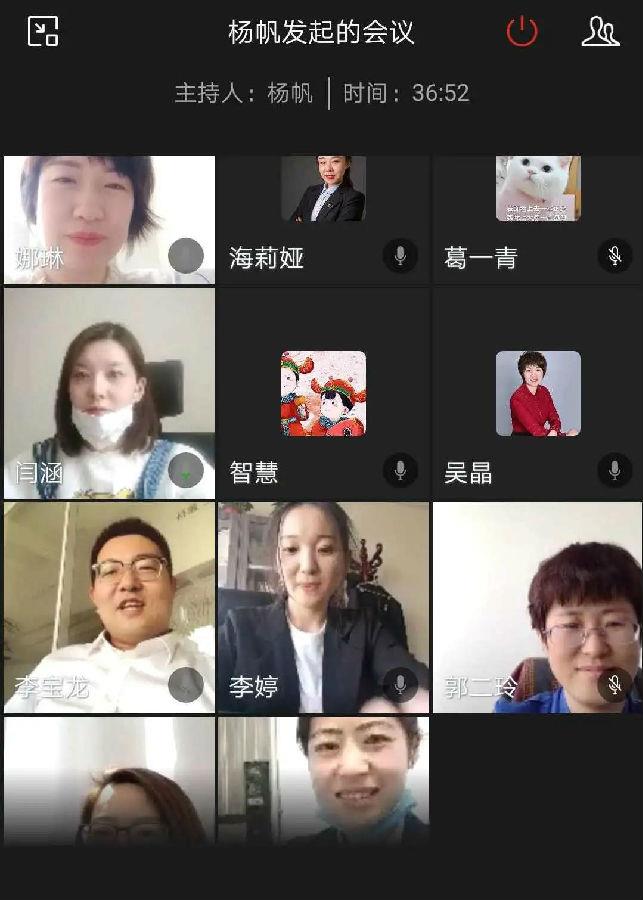
Task: Tap the muted microphone on 郭二玲's tile
Action: [x=615, y=684]
